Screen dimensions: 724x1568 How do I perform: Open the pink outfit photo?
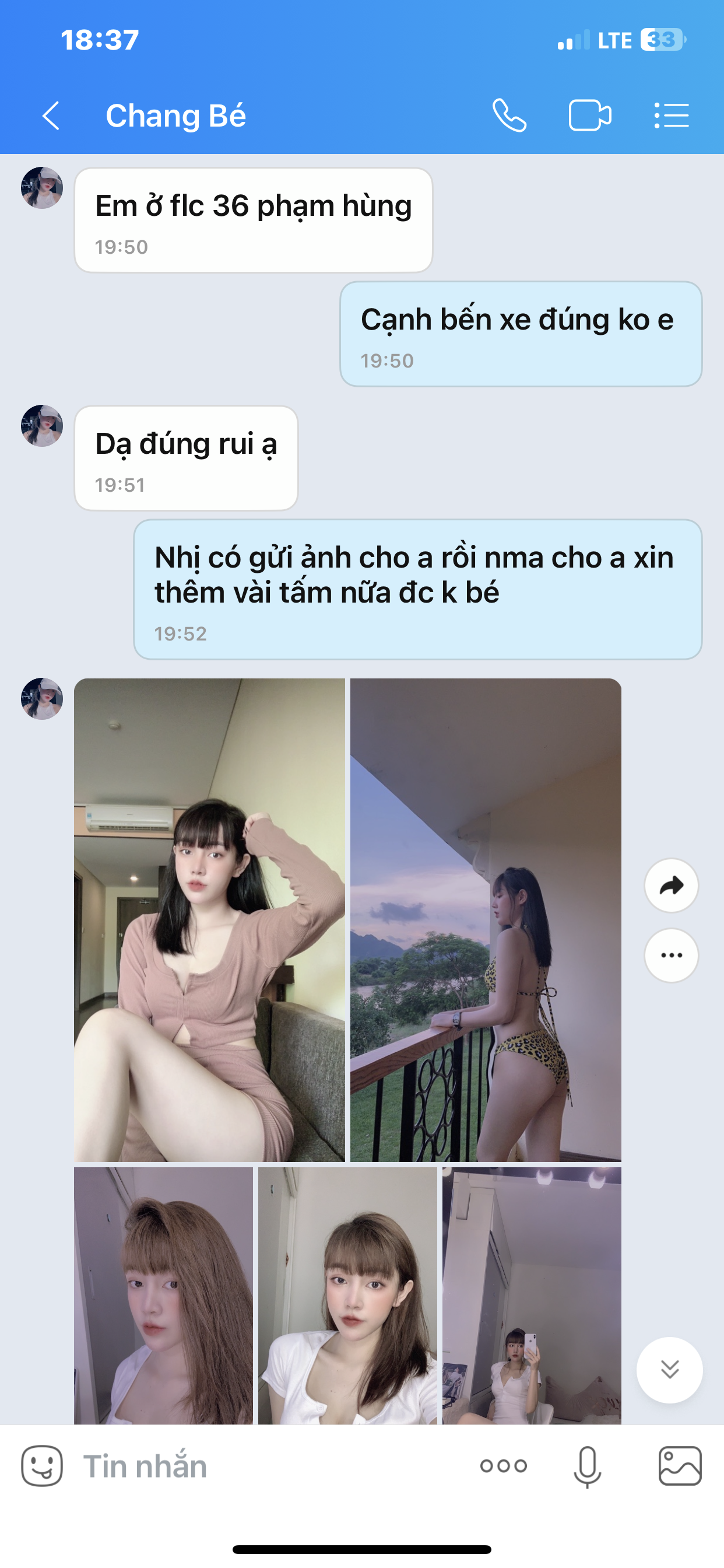[x=209, y=919]
